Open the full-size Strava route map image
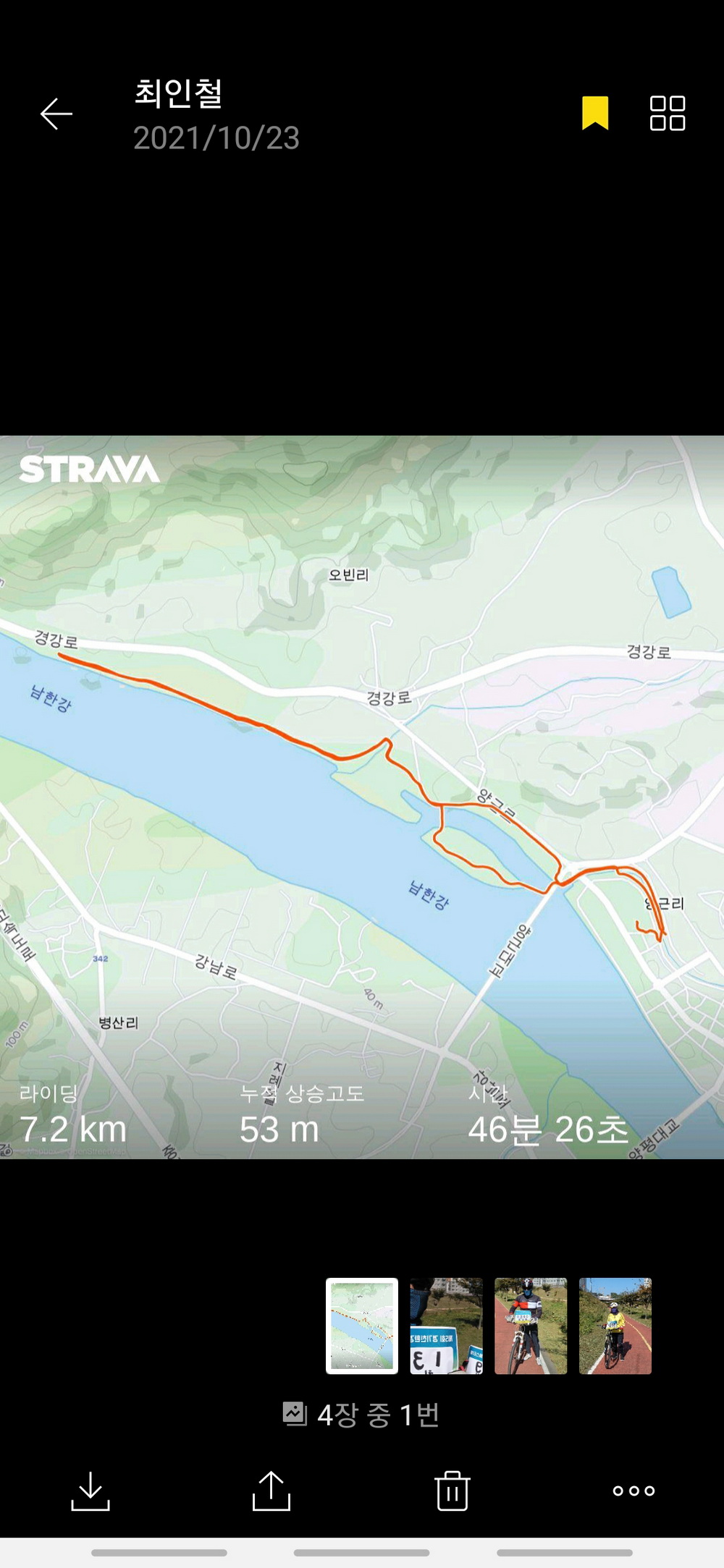724x1568 pixels. click(362, 797)
